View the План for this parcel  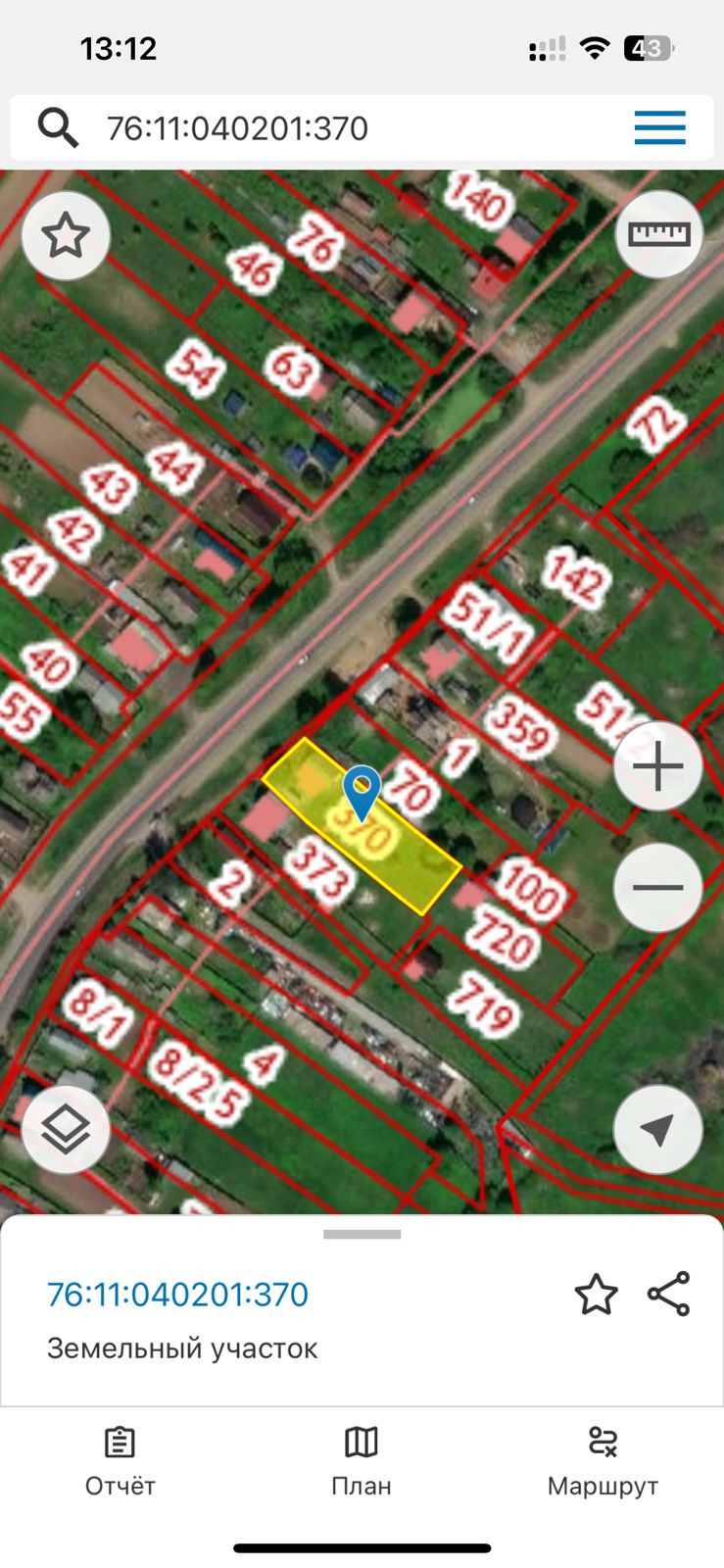coord(362,1462)
